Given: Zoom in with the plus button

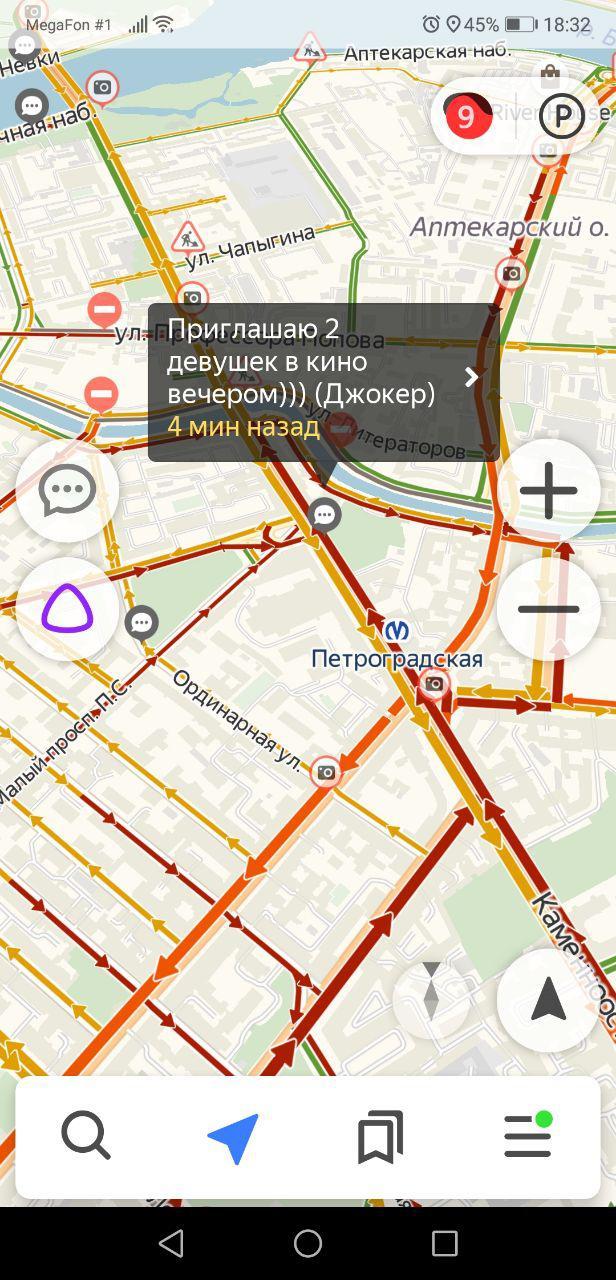Looking at the screenshot, I should [x=548, y=491].
